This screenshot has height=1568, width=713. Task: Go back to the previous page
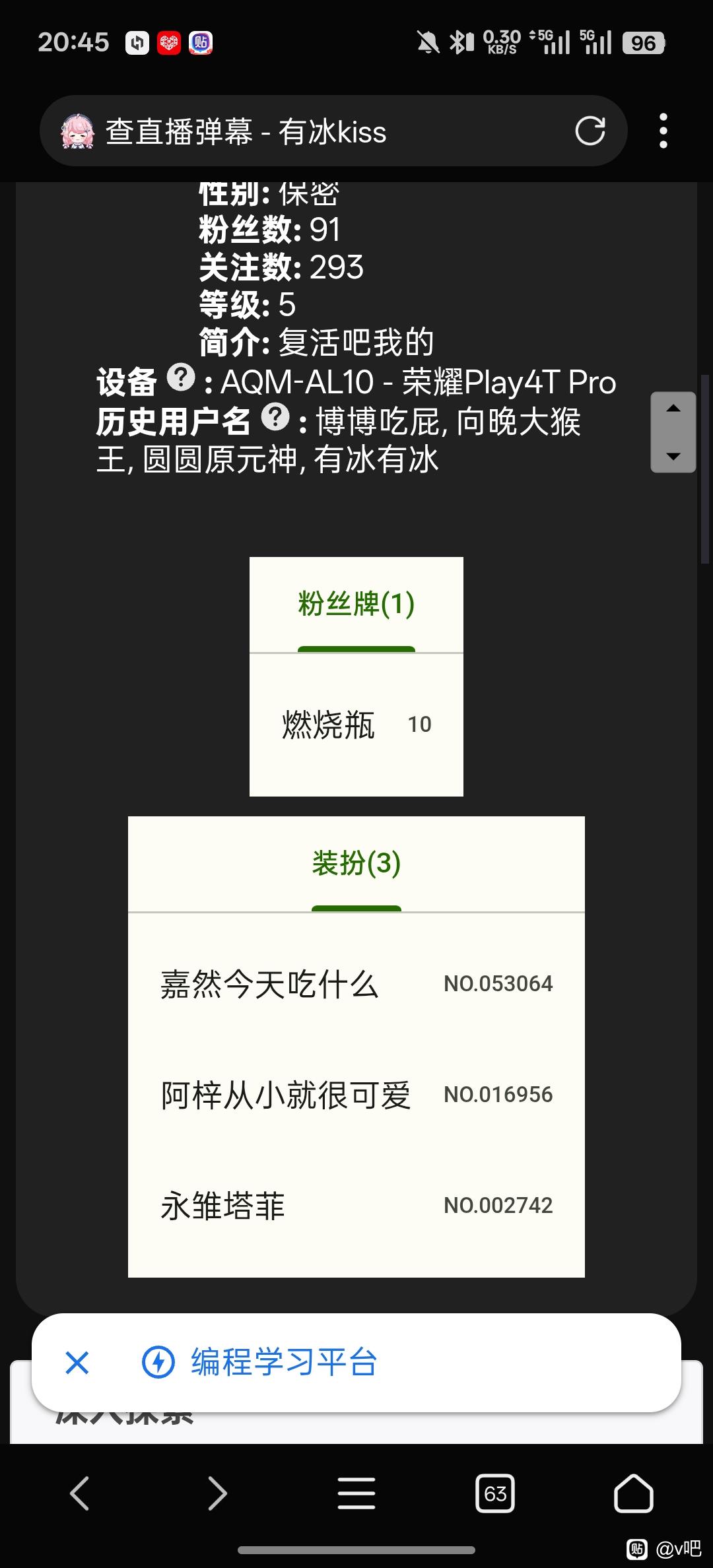click(79, 1493)
